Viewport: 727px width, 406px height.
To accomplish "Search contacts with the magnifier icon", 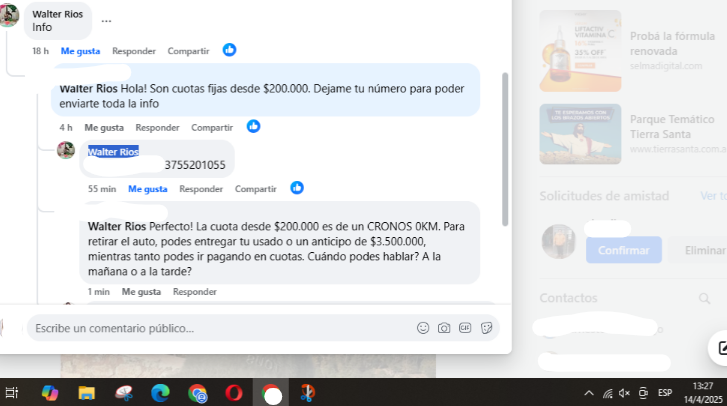I will click(x=704, y=298).
